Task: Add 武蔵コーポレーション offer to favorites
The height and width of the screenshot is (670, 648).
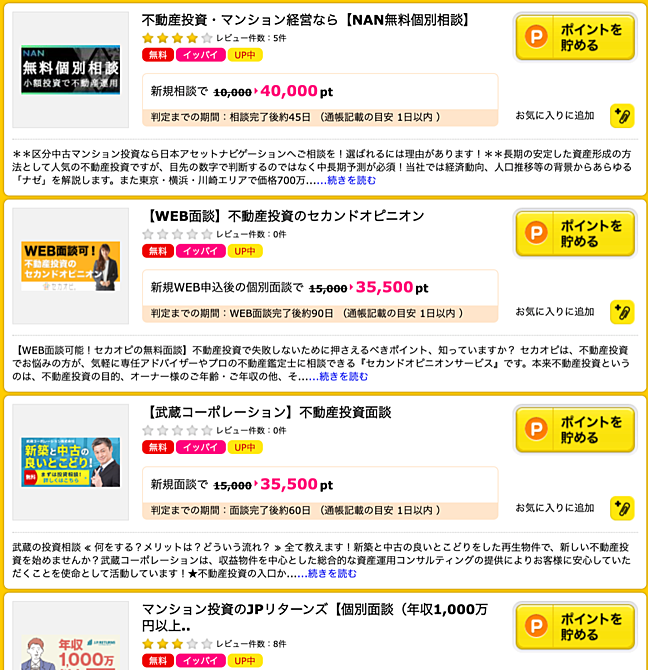Action: tap(622, 508)
